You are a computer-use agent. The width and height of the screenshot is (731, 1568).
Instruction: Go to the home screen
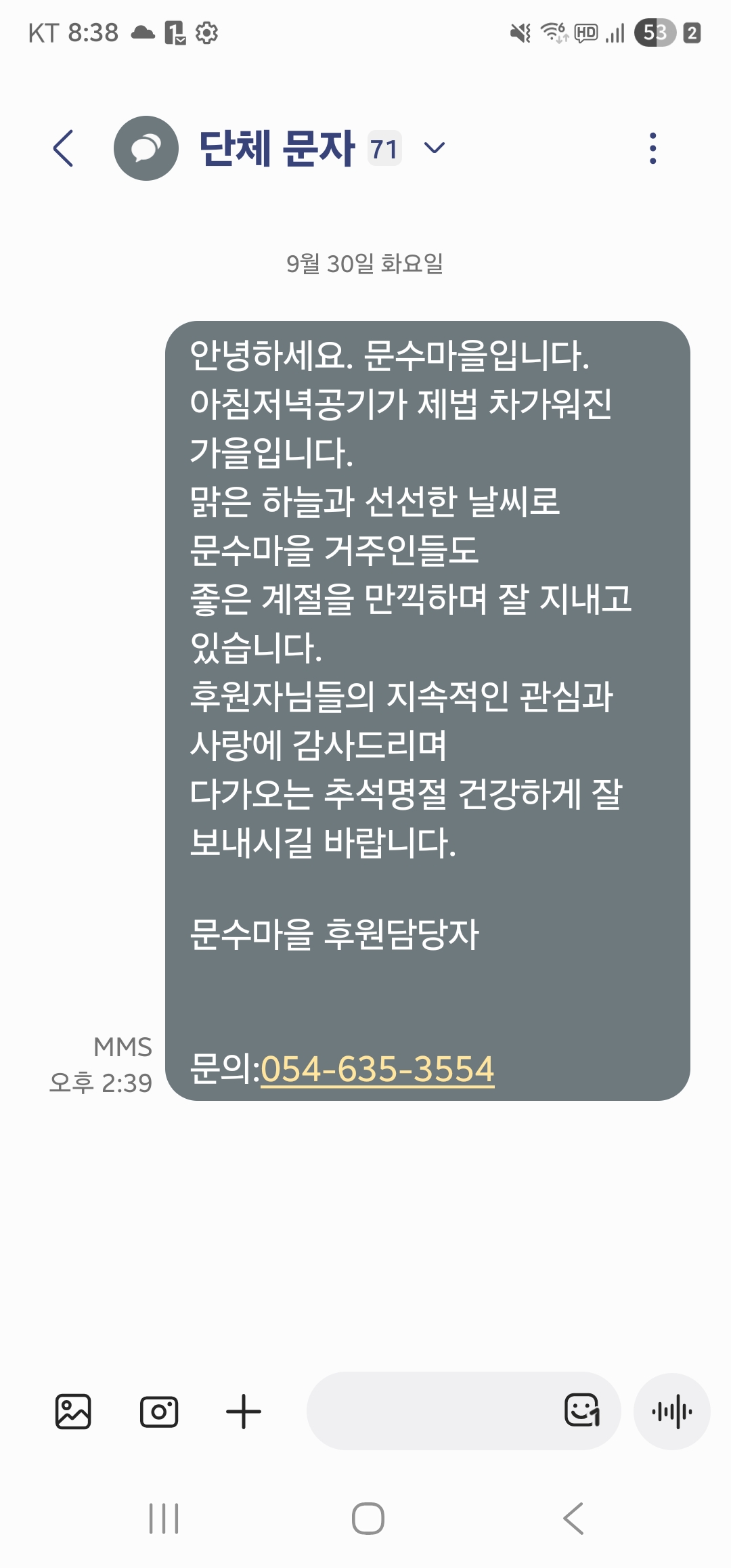point(368,1518)
